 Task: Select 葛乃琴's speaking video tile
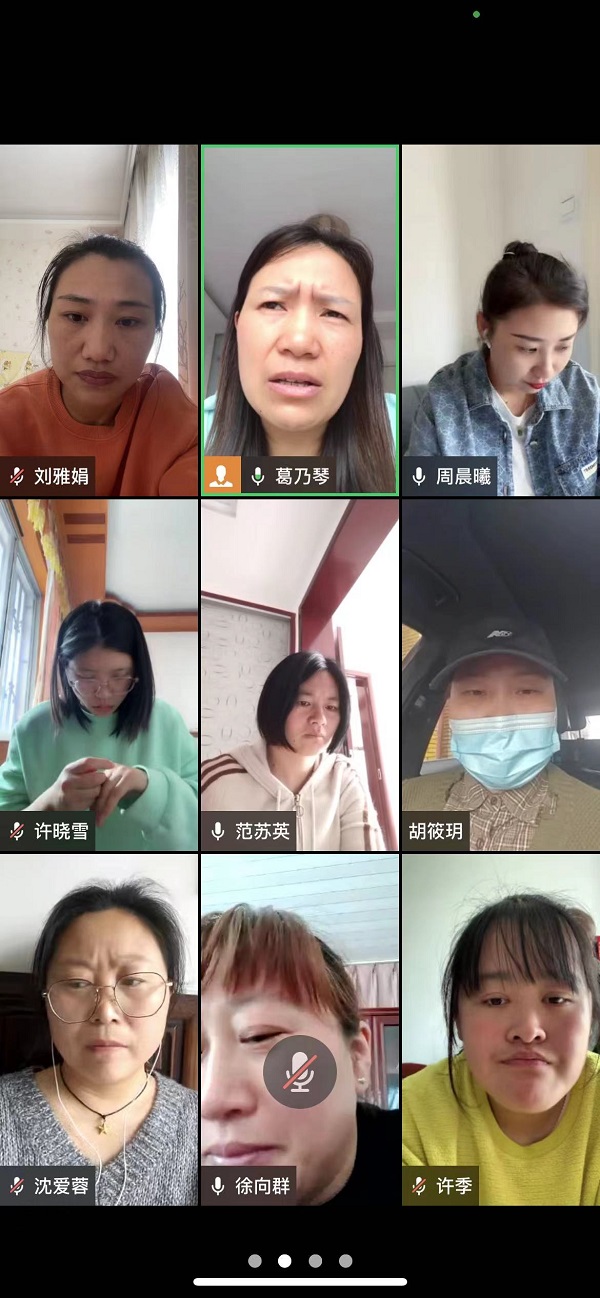coord(300,320)
